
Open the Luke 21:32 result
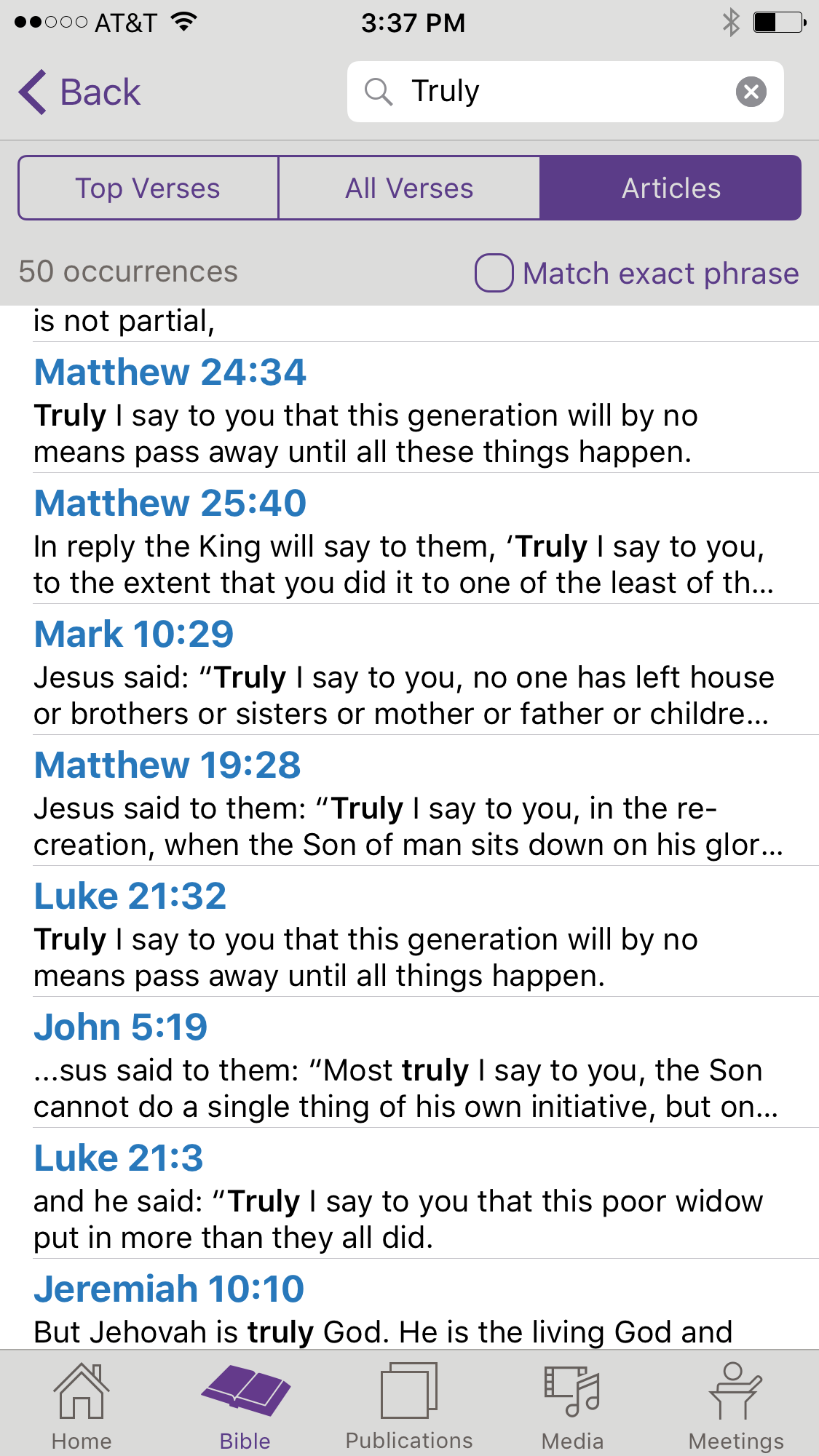pos(130,896)
